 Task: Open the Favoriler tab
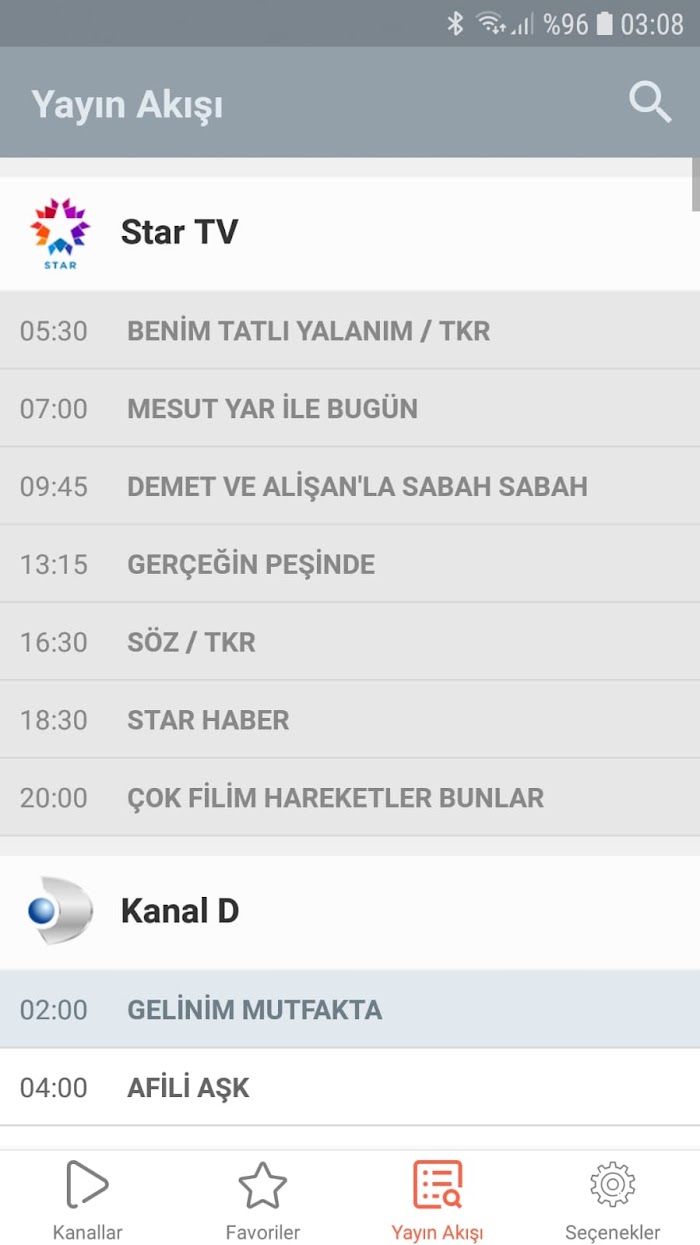click(x=263, y=1199)
